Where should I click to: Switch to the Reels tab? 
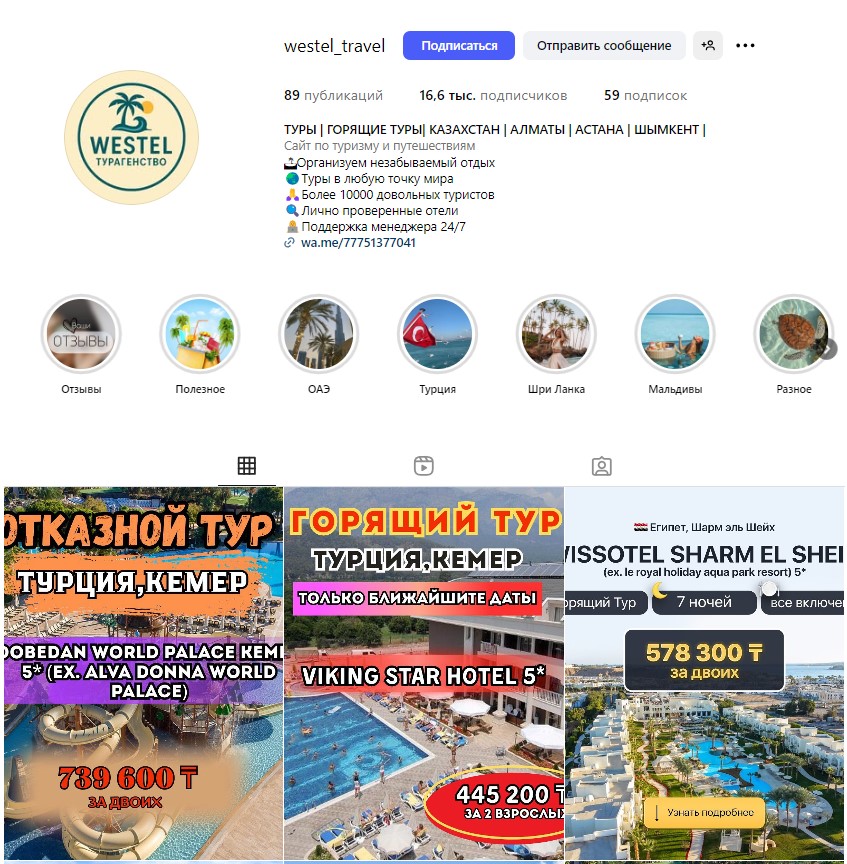[424, 466]
